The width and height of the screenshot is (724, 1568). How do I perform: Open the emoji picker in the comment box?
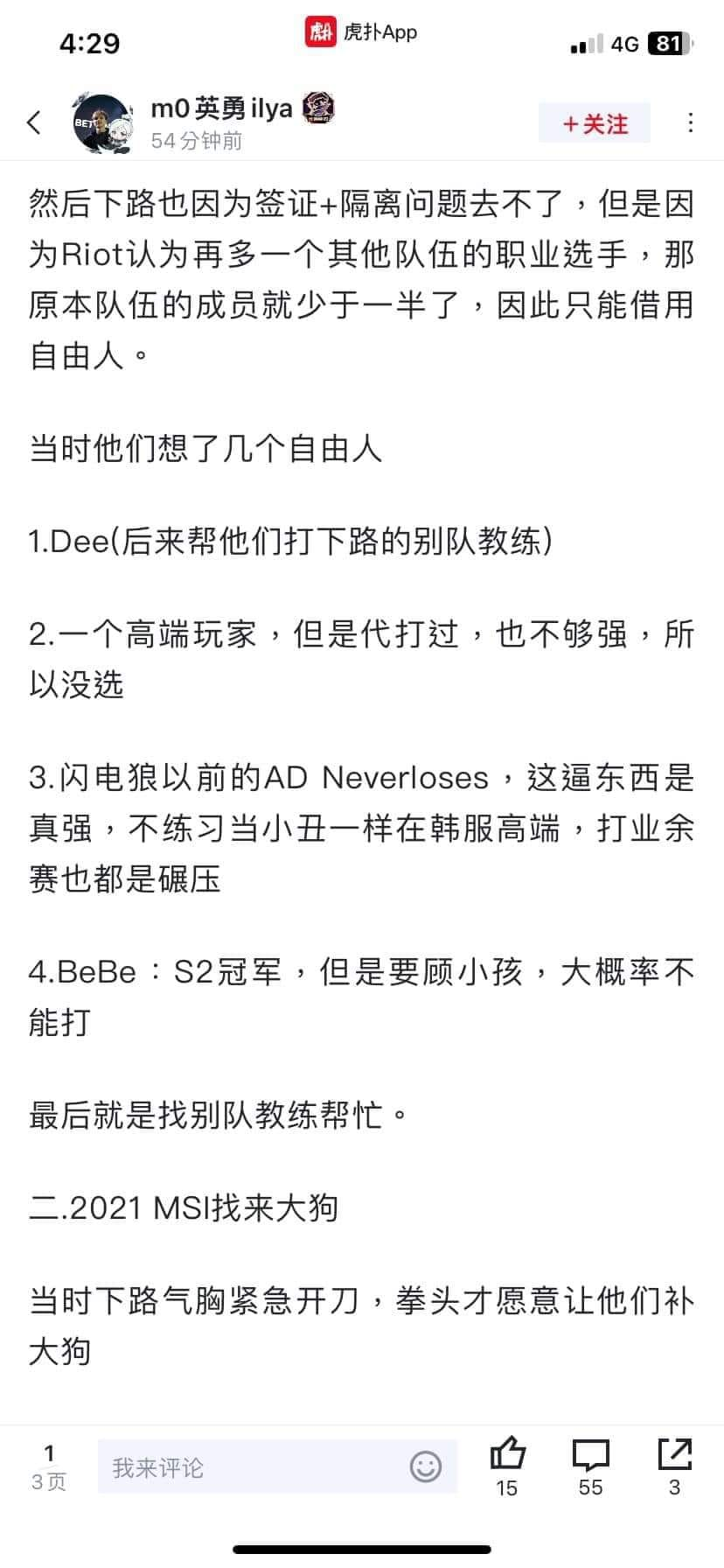[x=426, y=1466]
